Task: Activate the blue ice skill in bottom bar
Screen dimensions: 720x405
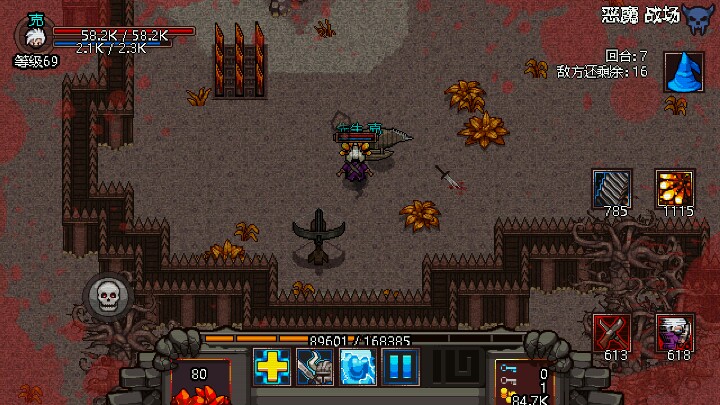Action: pyautogui.click(x=357, y=367)
